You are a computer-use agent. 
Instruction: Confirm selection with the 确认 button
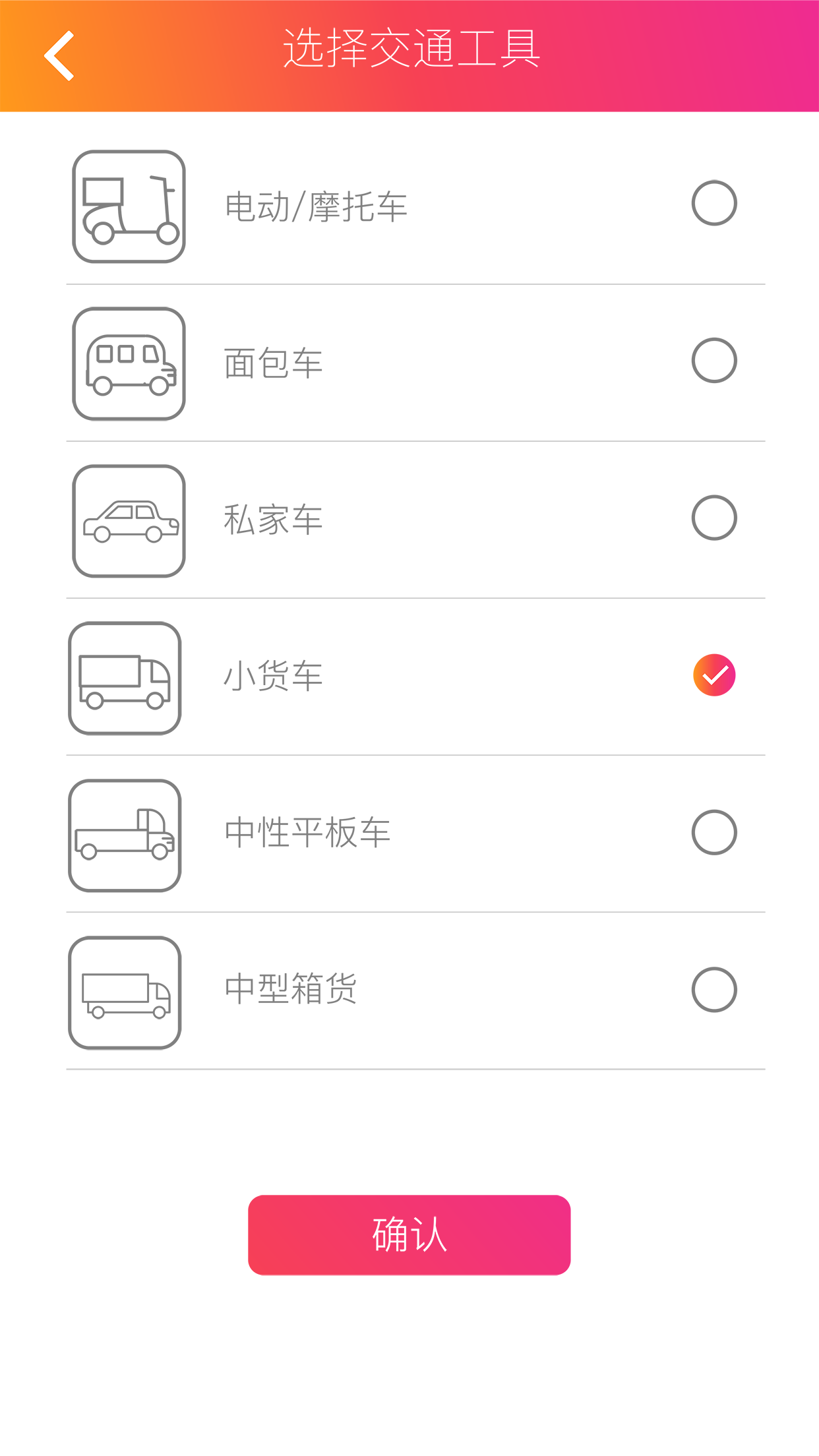pos(409,1234)
